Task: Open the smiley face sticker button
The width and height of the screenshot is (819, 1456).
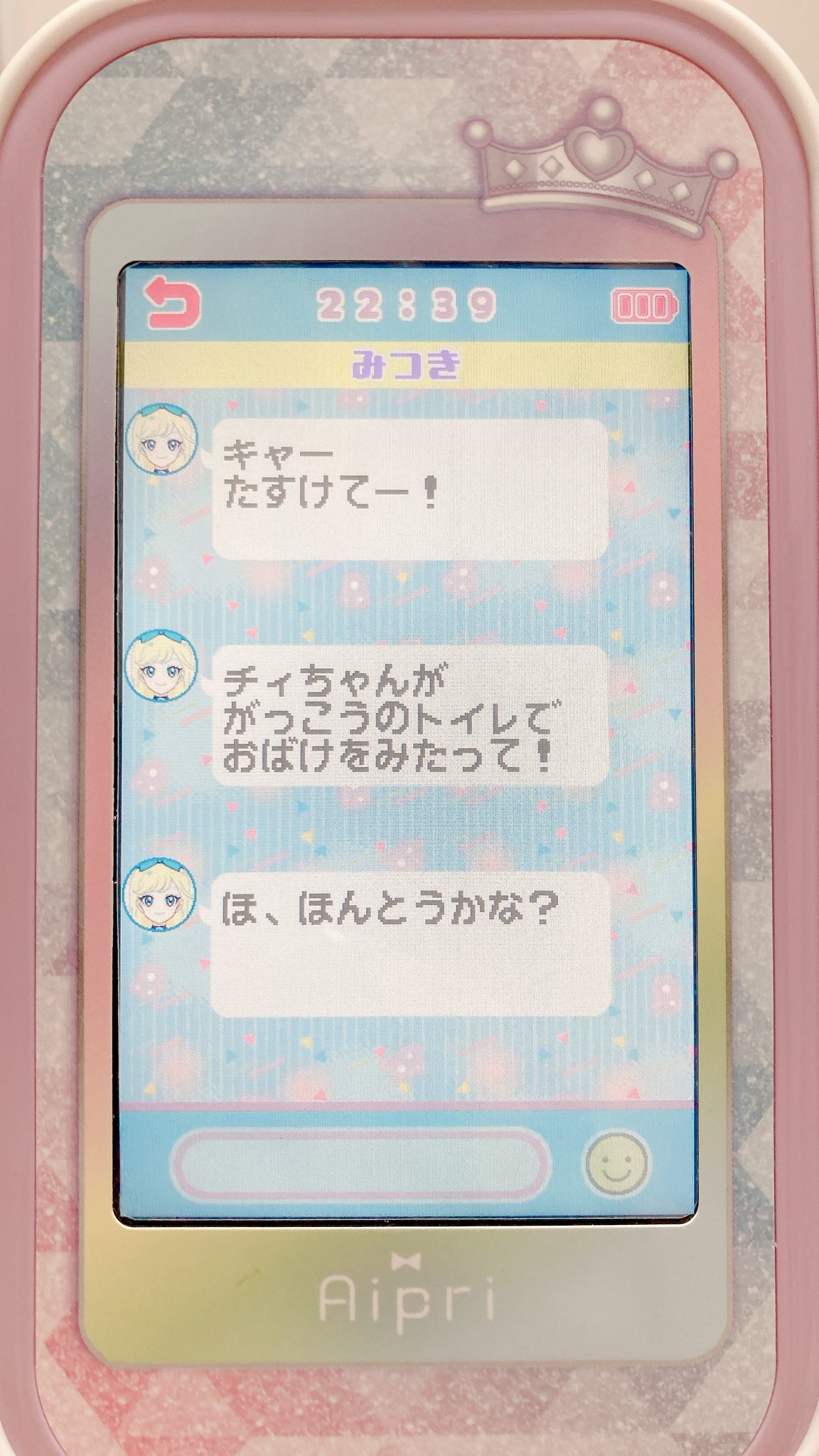Action: click(616, 1162)
